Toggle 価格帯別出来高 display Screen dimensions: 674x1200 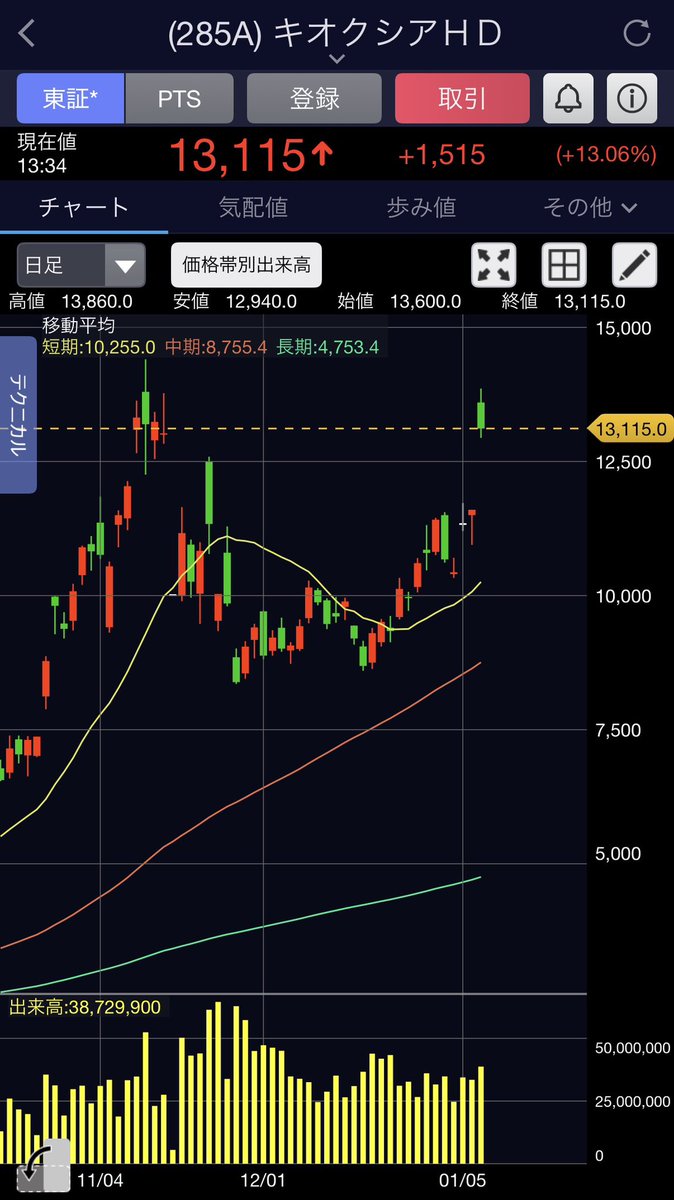coord(246,266)
